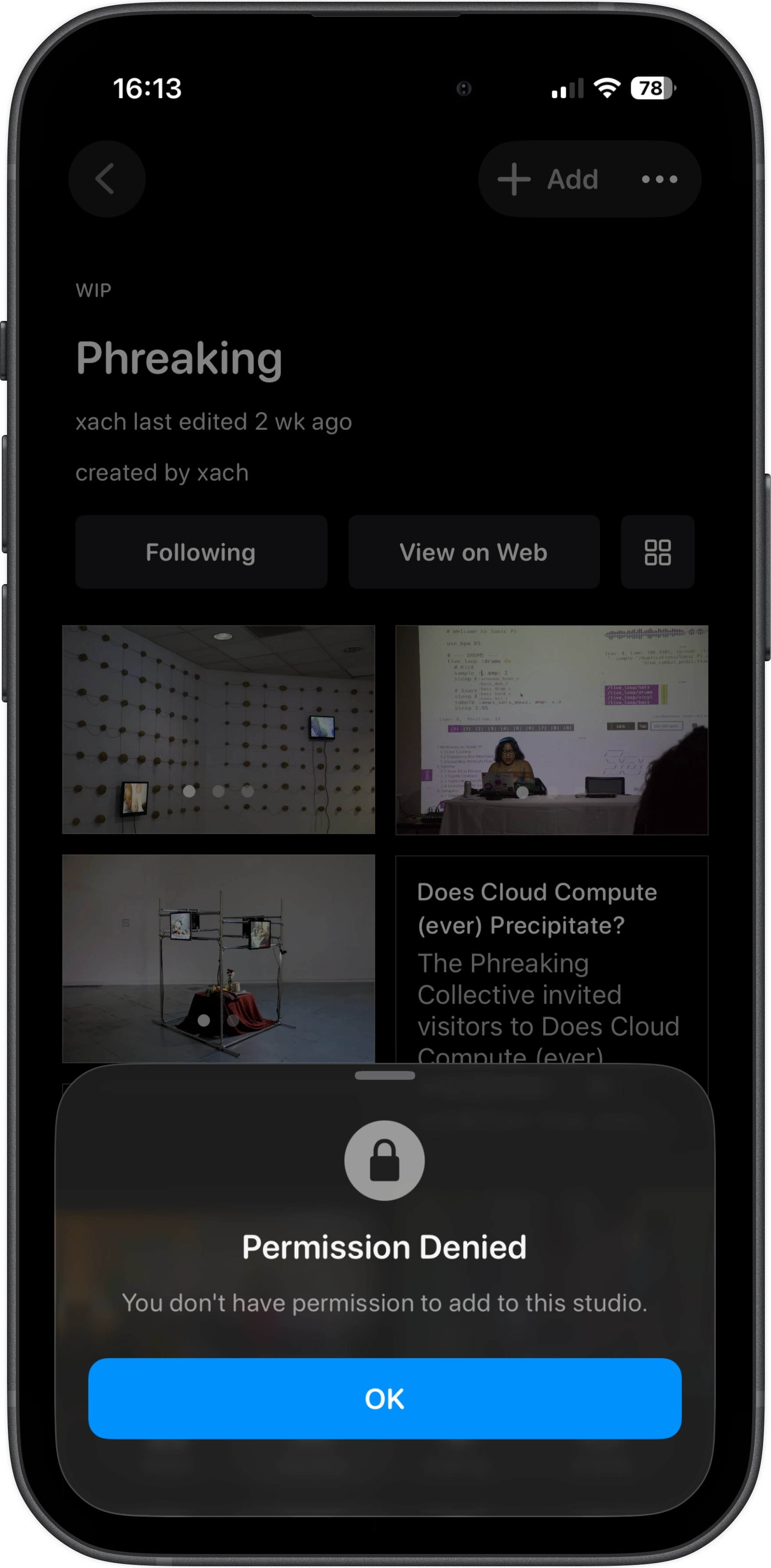The height and width of the screenshot is (1568, 771).
Task: Toggle off Following for this channel
Action: click(x=201, y=552)
